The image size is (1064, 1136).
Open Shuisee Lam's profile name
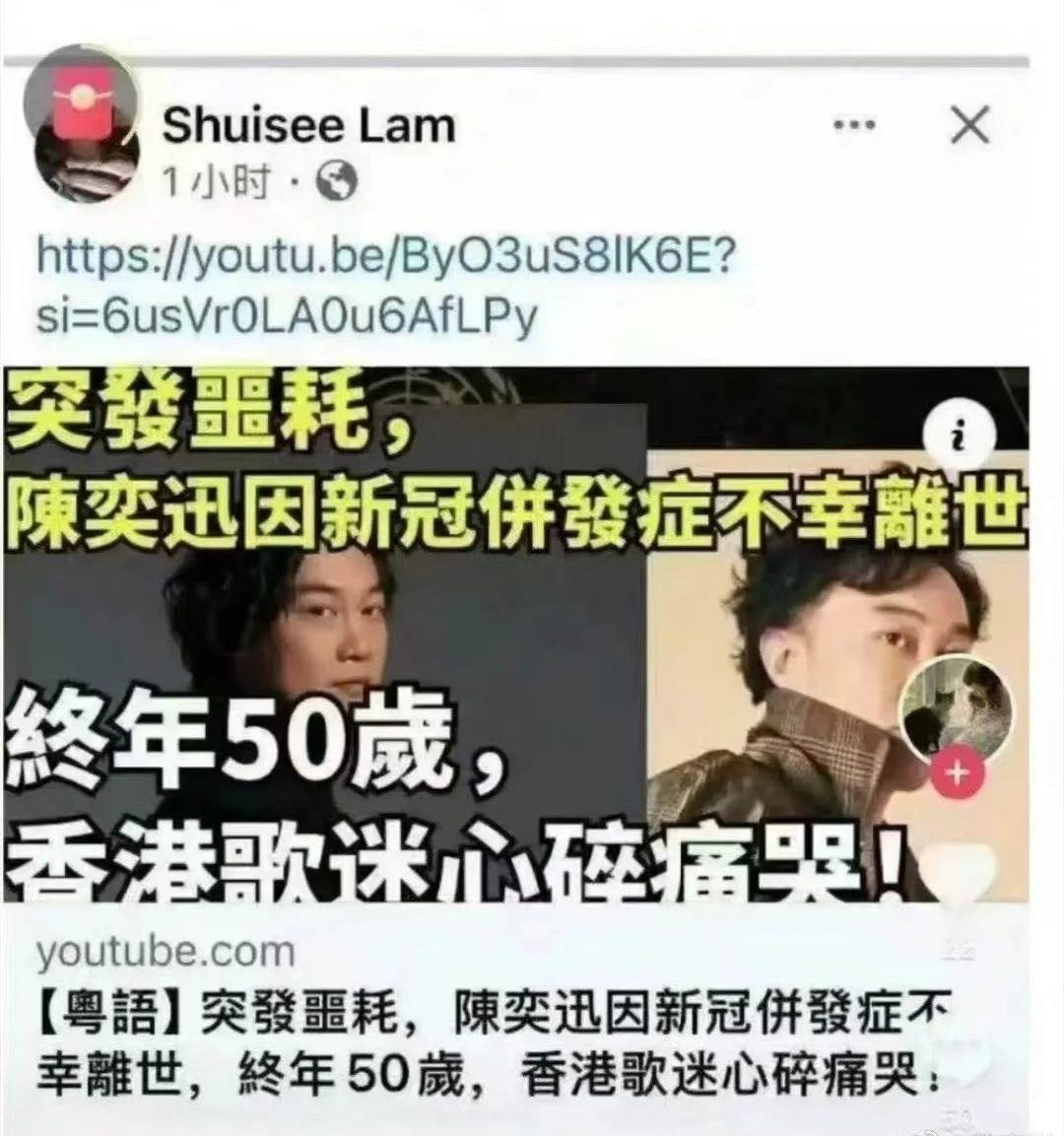point(308,126)
